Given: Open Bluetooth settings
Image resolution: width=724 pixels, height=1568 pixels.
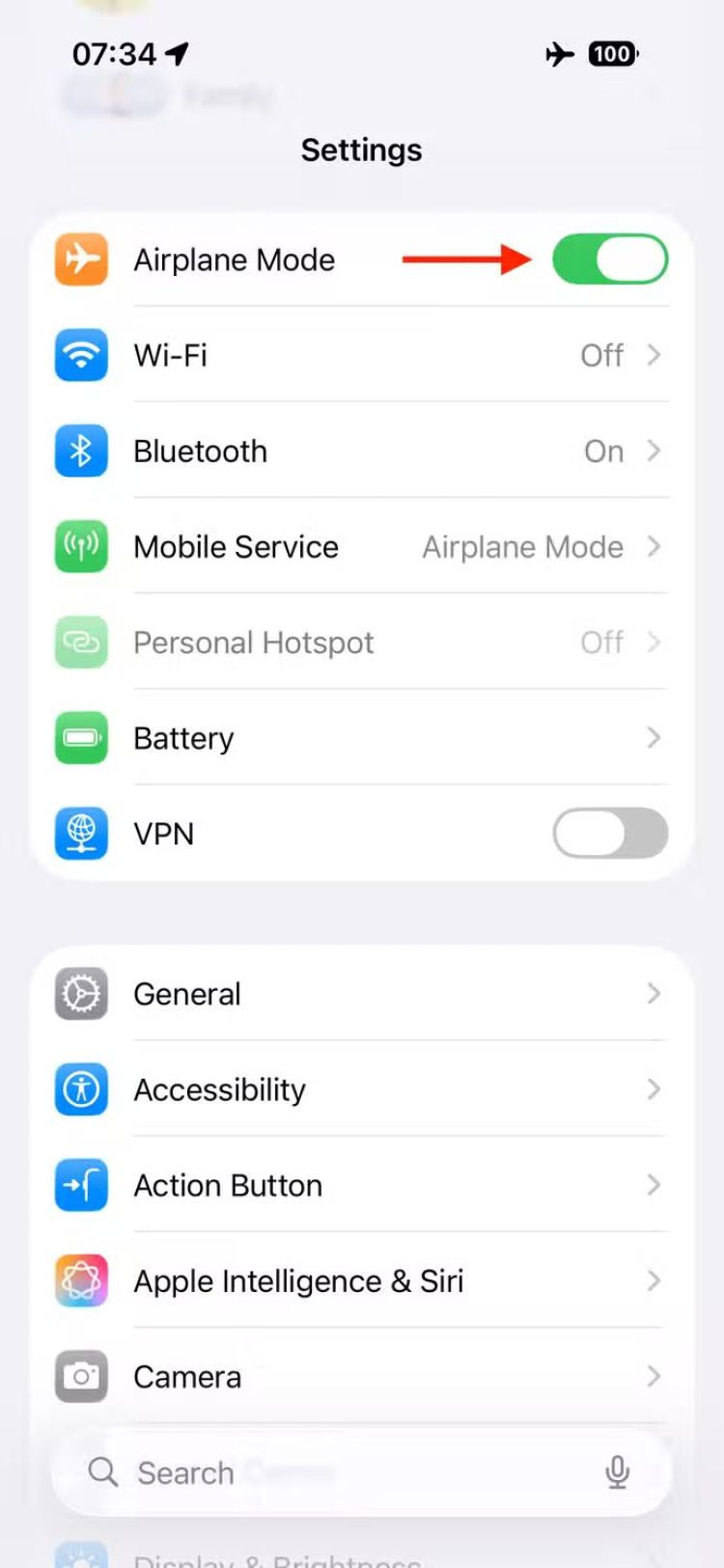Looking at the screenshot, I should (x=362, y=451).
